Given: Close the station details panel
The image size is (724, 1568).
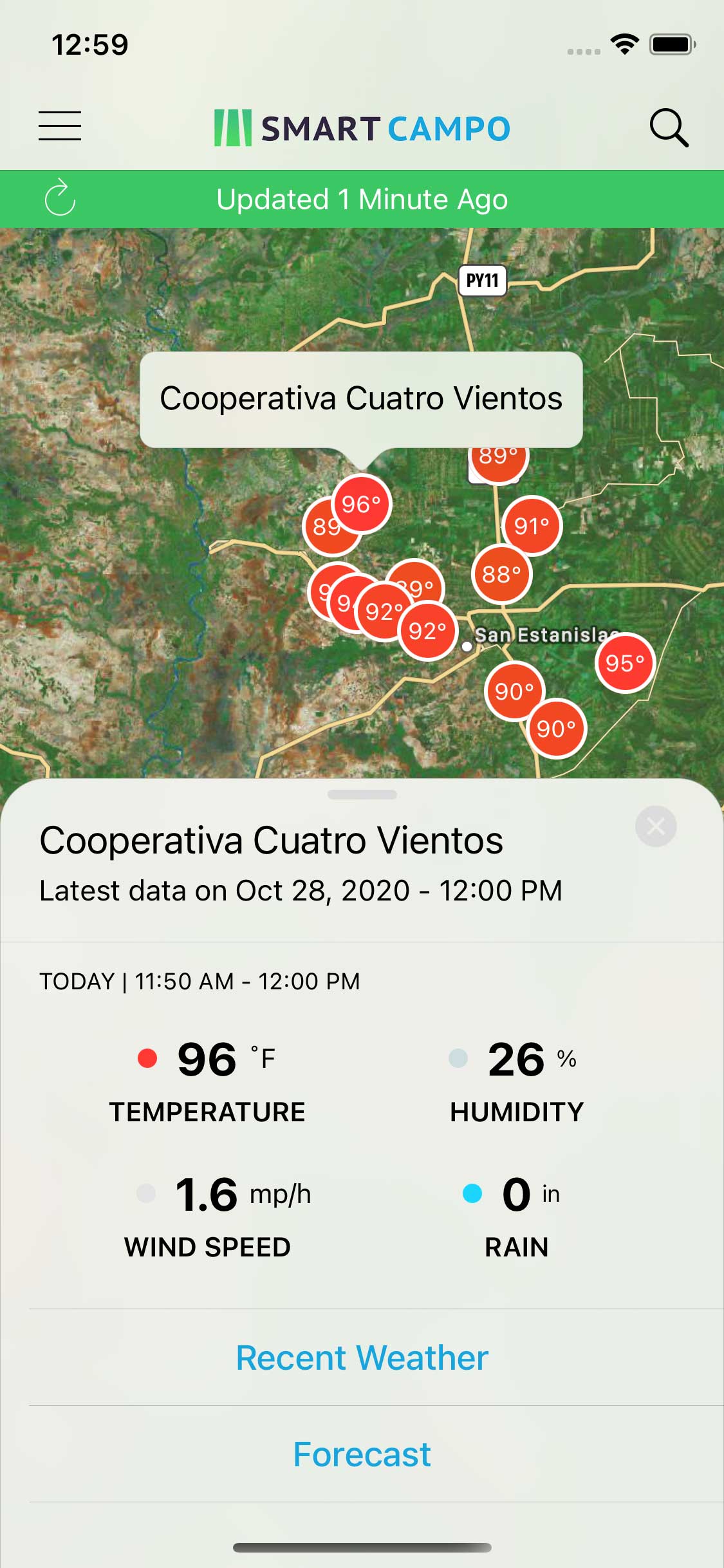Looking at the screenshot, I should (x=655, y=826).
